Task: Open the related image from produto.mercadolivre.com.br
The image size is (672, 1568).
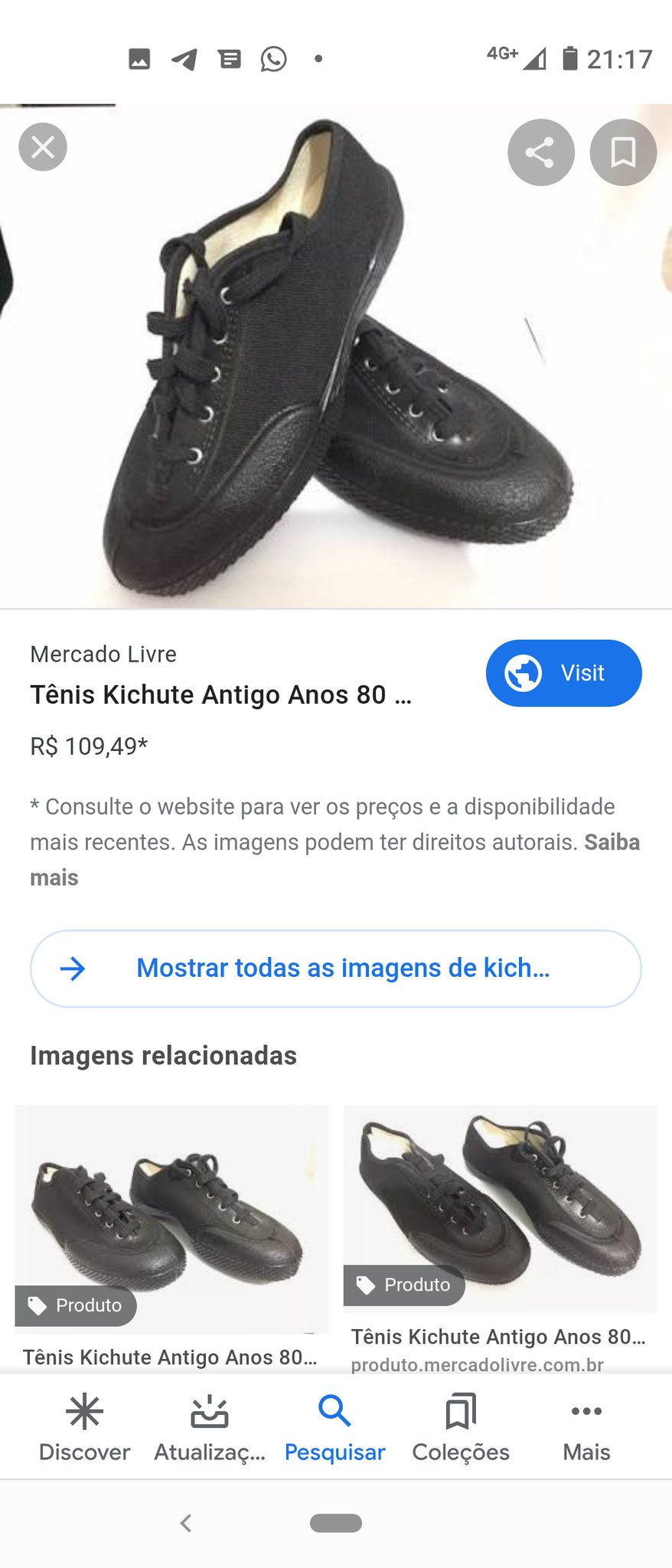Action: click(x=500, y=1210)
